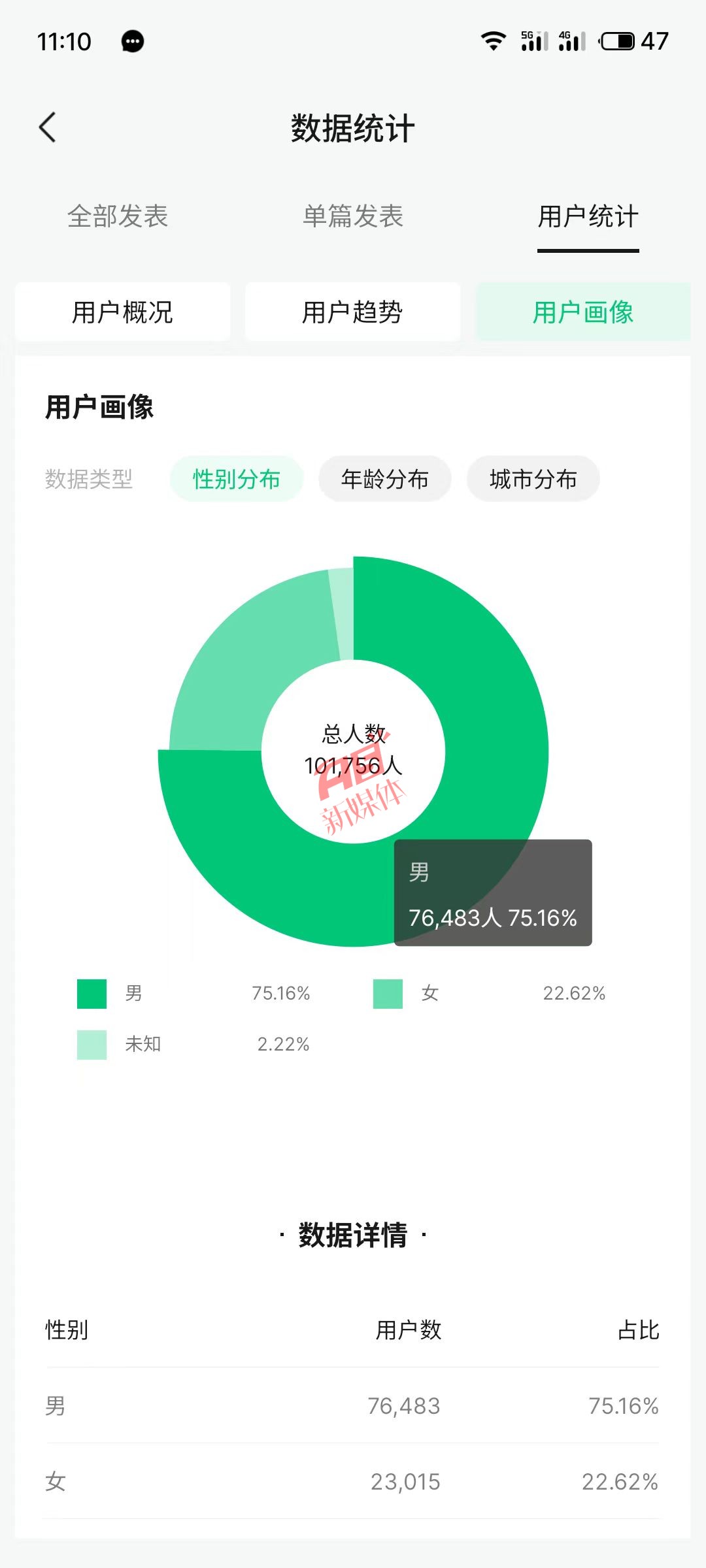Choose the 城市分布 data type chip
Screen dimensions: 706x1568
click(x=533, y=479)
